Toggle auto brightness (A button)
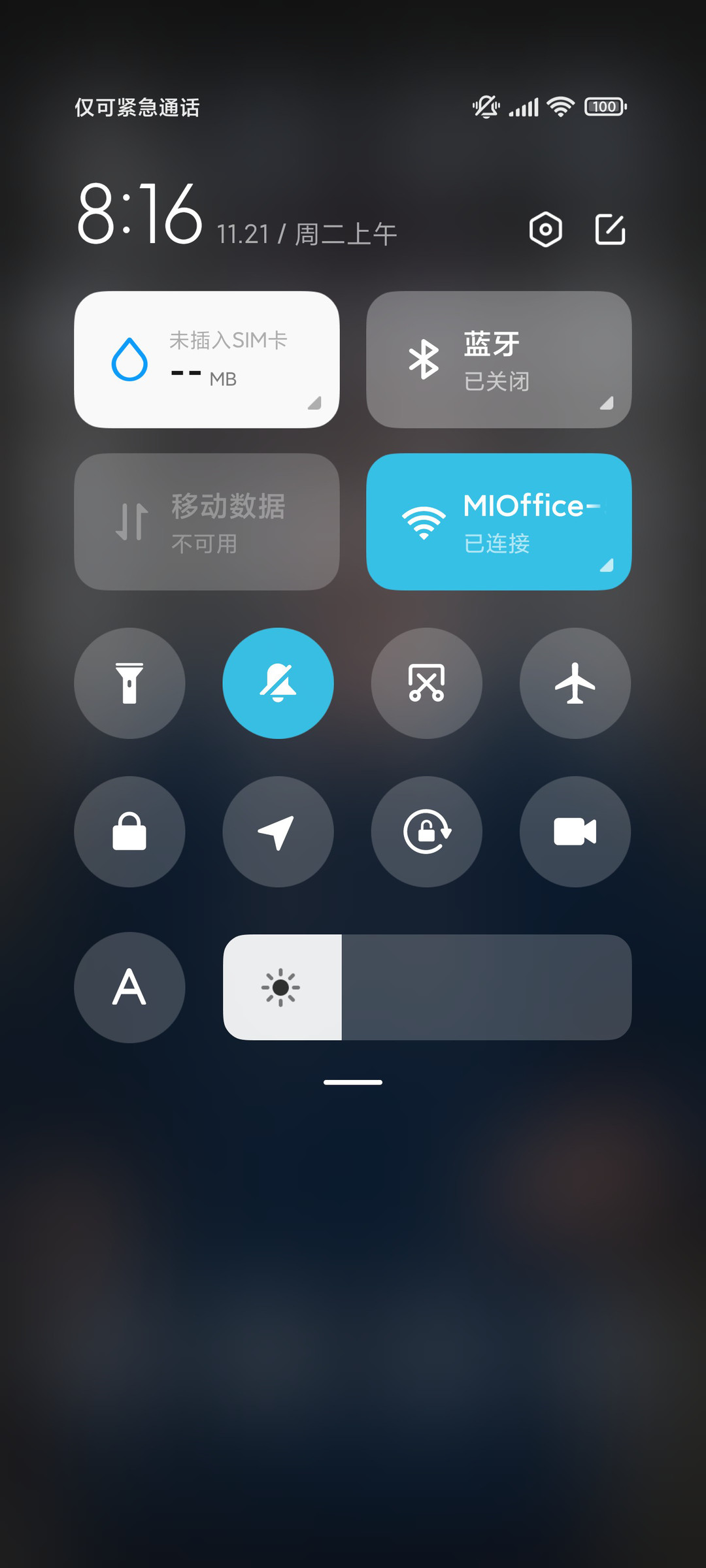 coord(129,987)
